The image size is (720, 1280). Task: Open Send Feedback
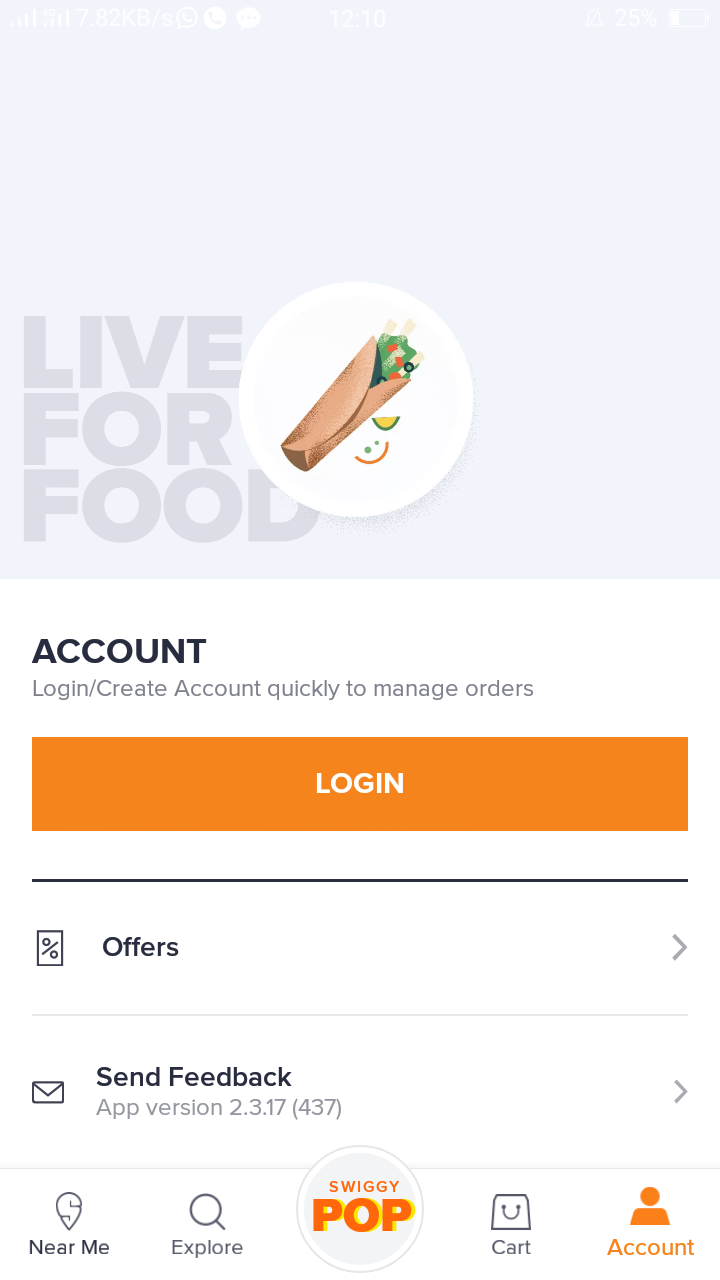pos(360,1091)
